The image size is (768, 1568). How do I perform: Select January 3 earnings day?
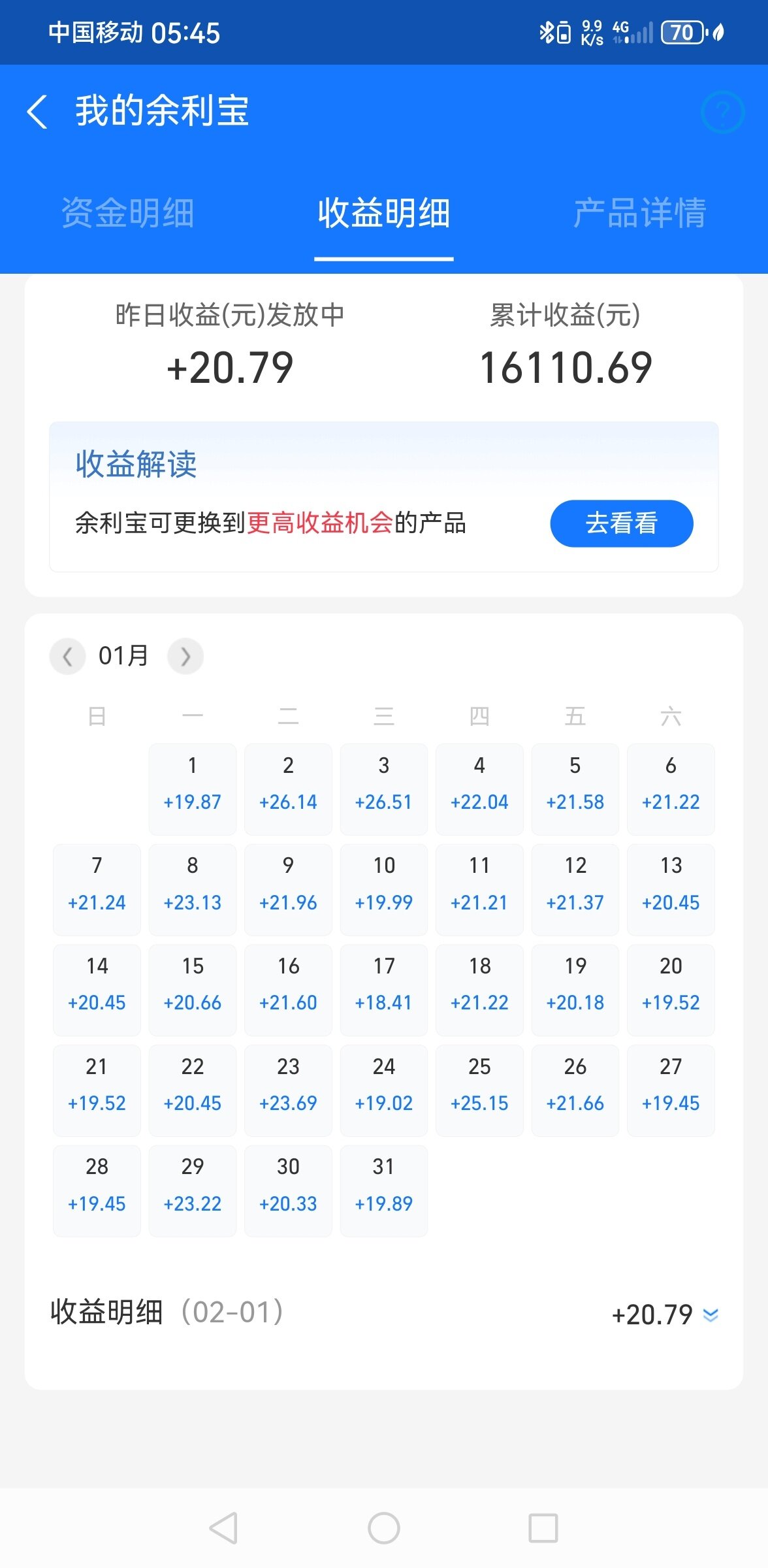pyautogui.click(x=384, y=789)
